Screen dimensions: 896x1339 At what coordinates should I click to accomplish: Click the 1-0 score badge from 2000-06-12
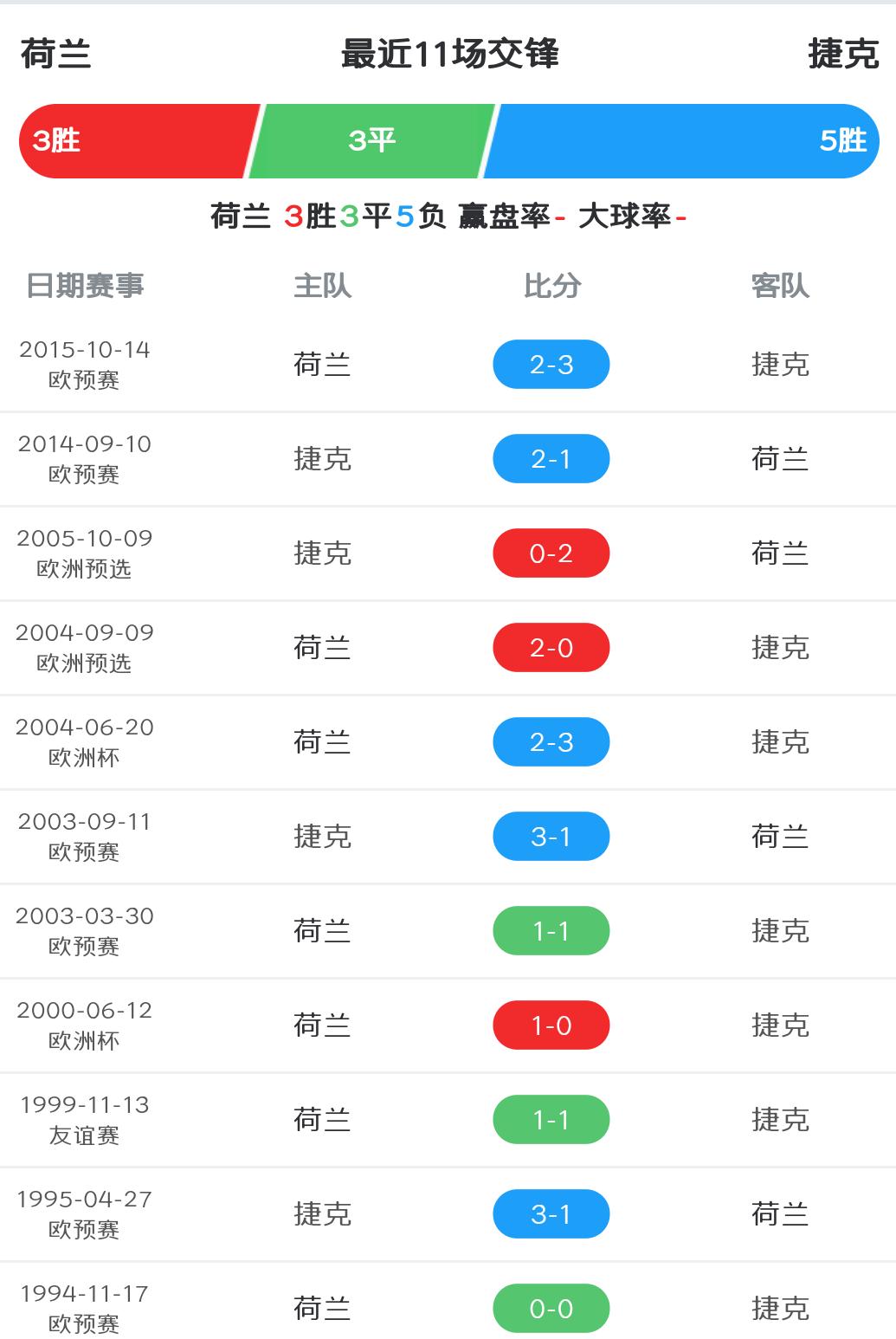click(551, 1025)
